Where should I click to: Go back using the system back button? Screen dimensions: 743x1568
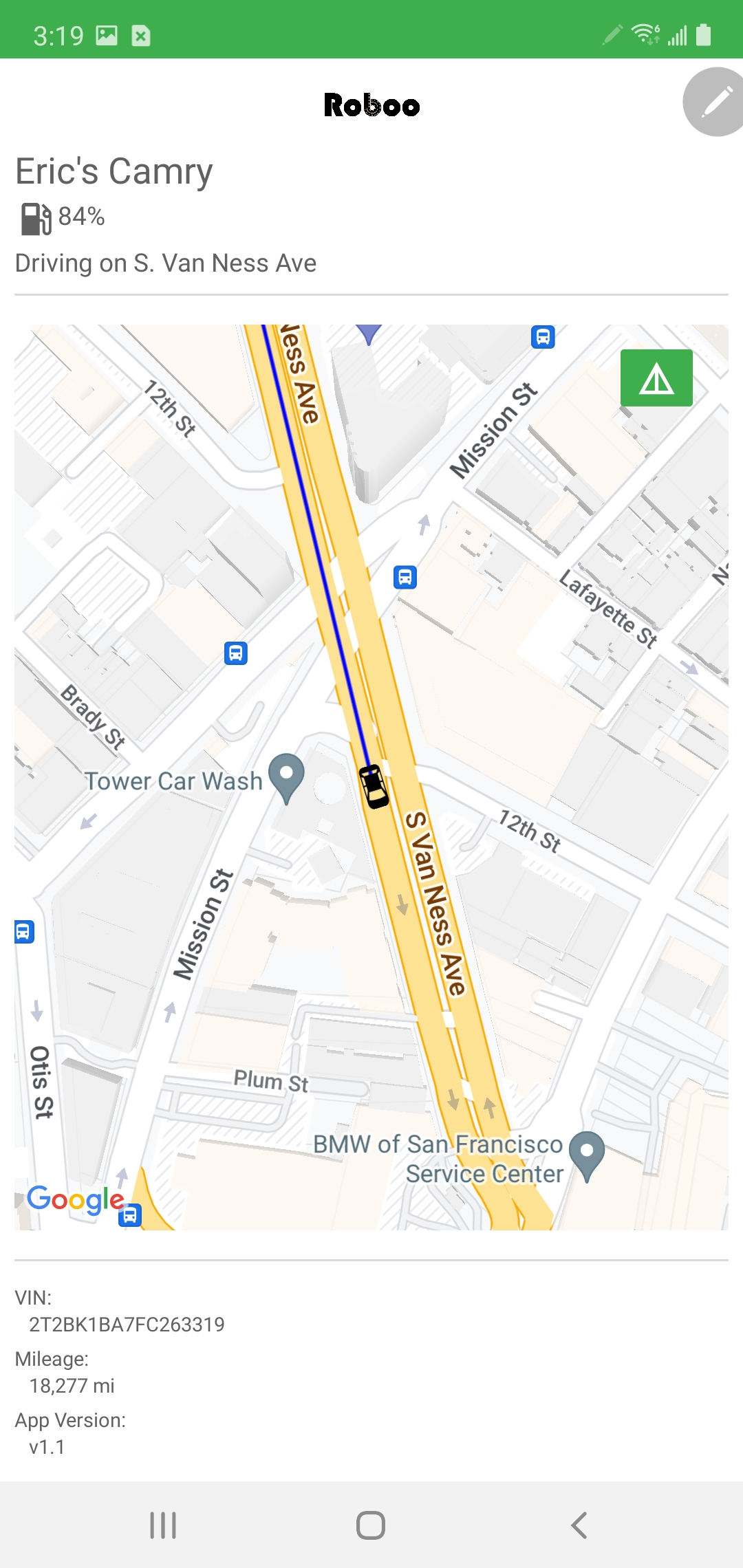click(579, 1525)
